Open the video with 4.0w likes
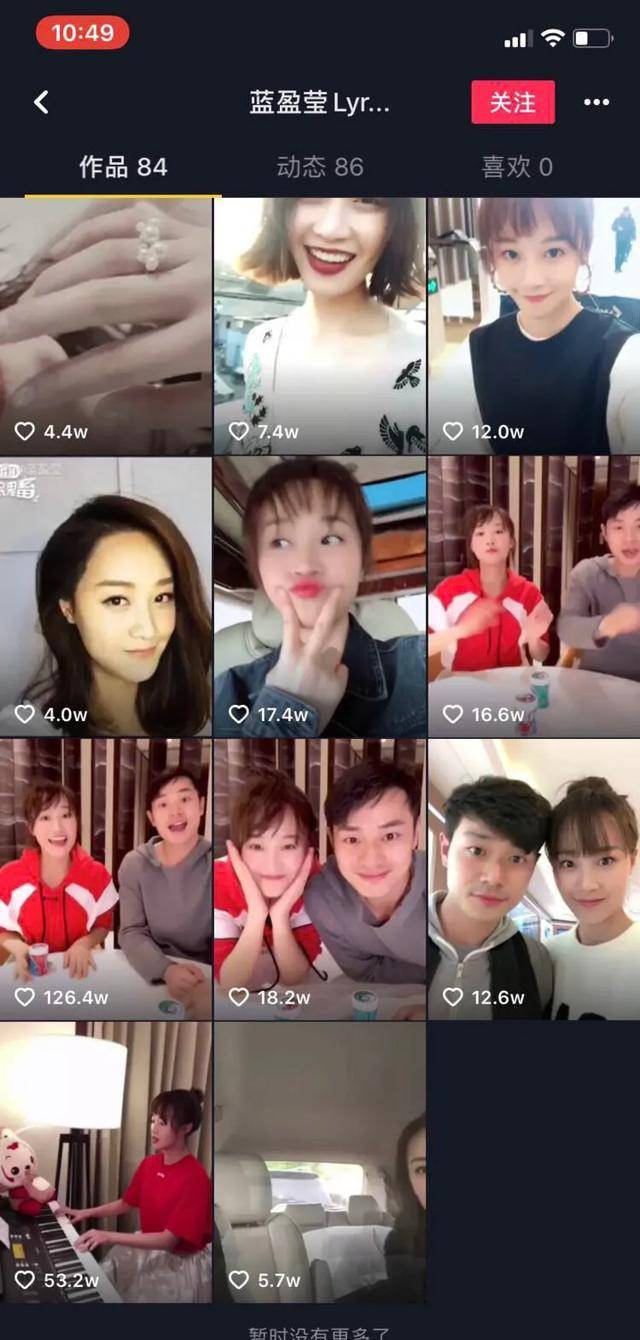Screen dimensions: 640x1340 105,595
